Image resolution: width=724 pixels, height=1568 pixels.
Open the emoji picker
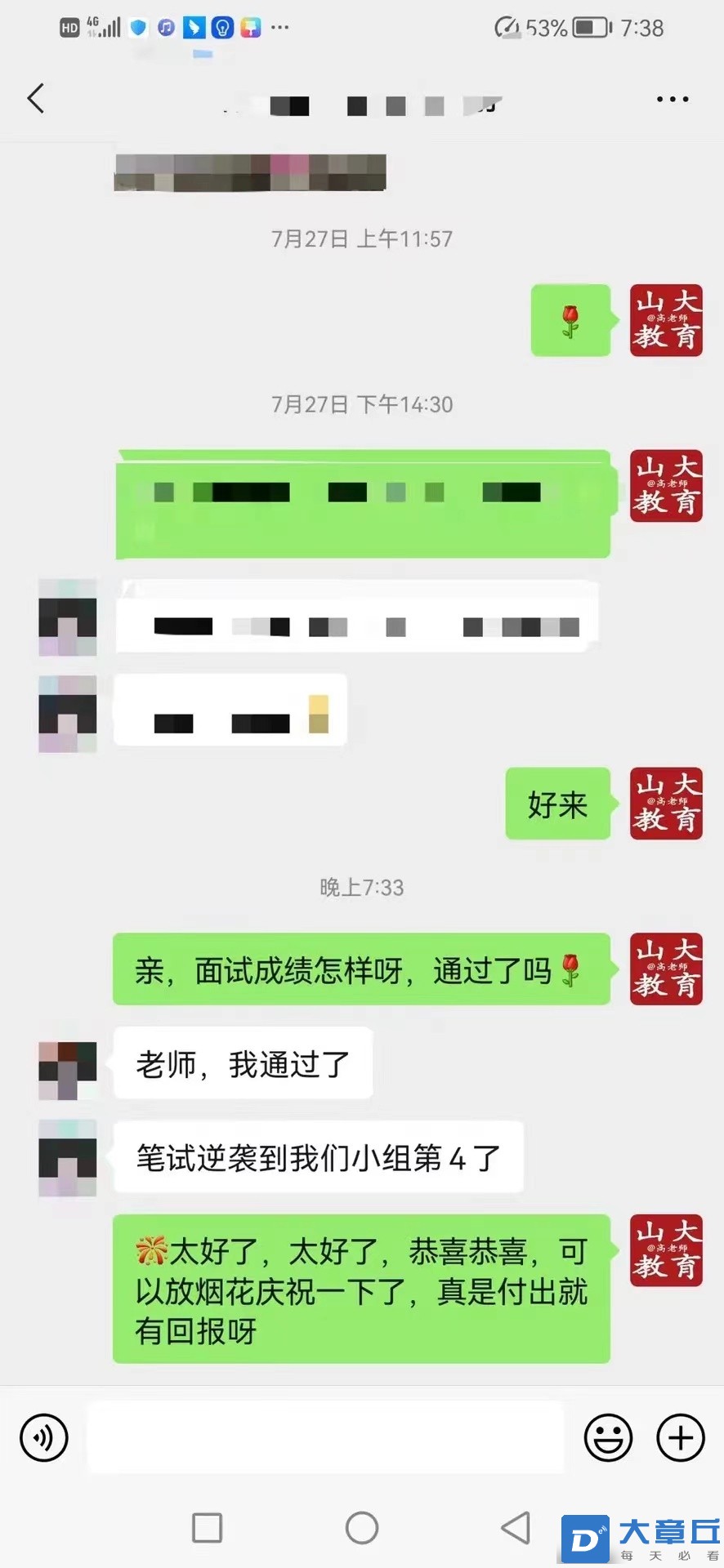point(608,1437)
